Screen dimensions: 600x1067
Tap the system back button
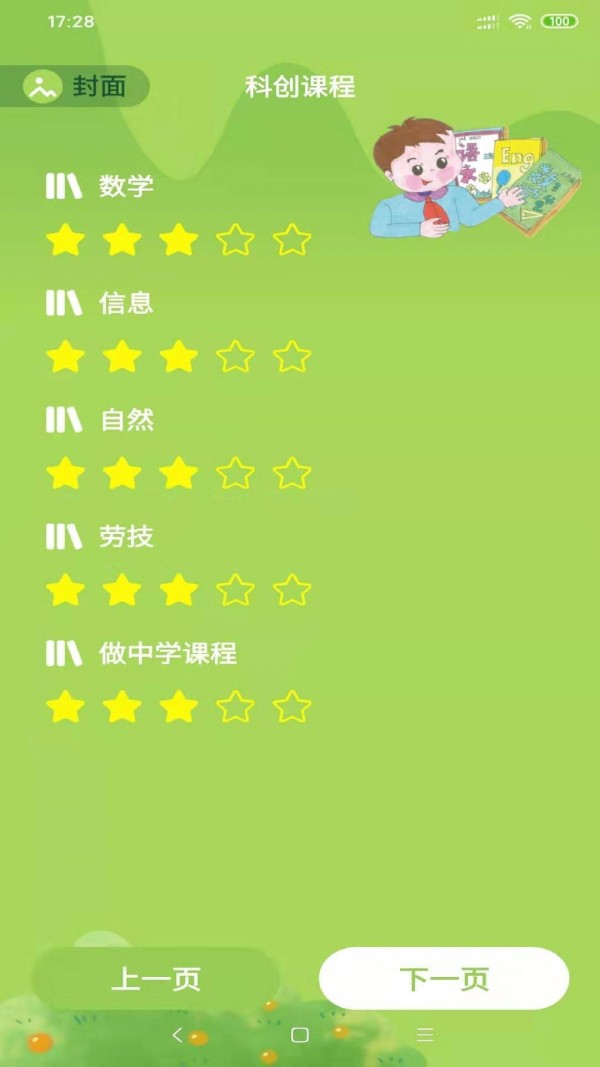pos(177,1035)
